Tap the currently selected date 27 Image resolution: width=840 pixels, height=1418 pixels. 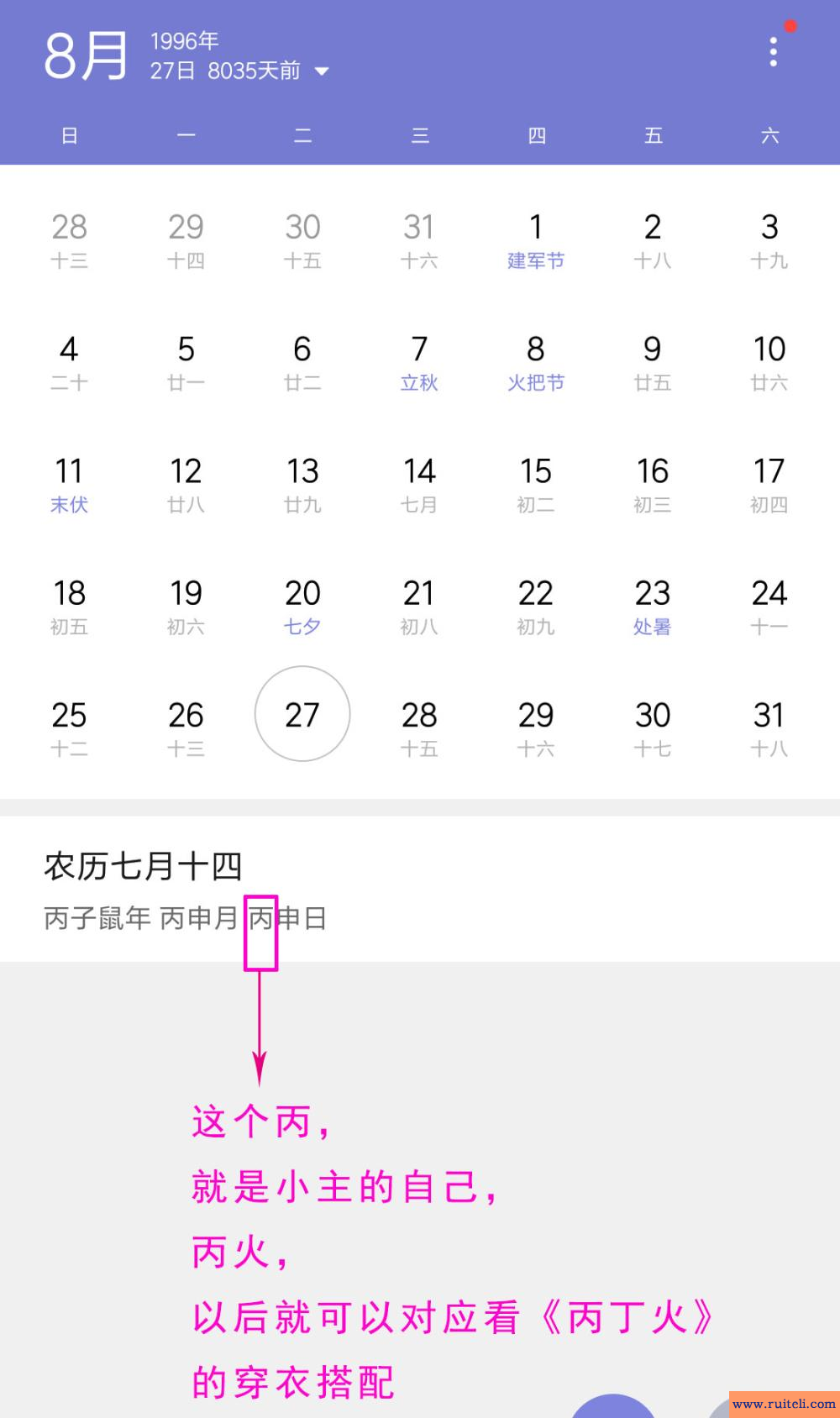[x=302, y=714]
